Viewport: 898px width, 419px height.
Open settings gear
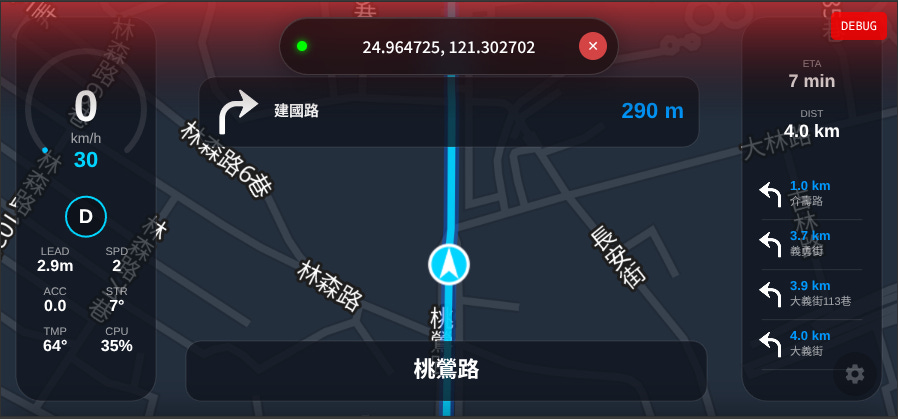tap(855, 374)
